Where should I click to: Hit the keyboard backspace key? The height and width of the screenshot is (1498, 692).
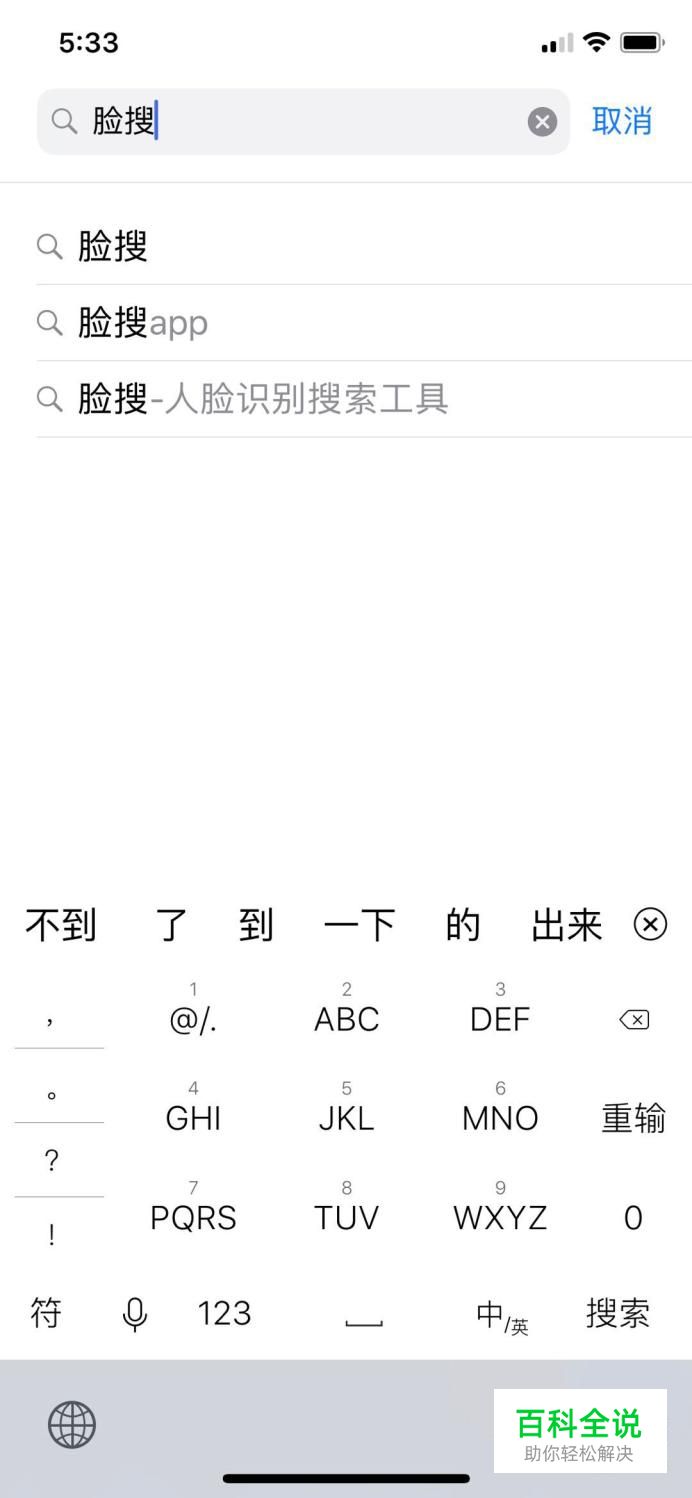pyautogui.click(x=634, y=1019)
